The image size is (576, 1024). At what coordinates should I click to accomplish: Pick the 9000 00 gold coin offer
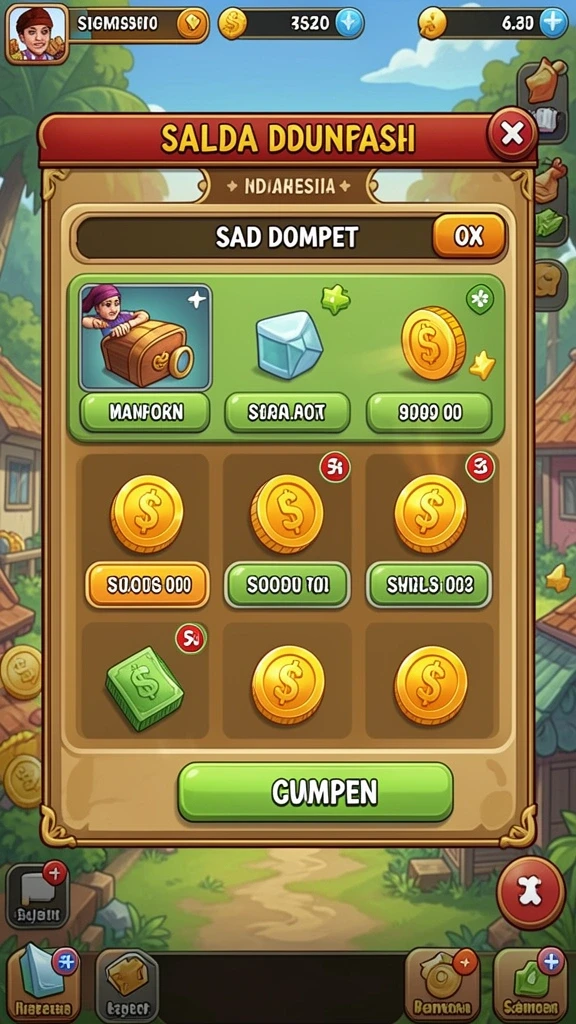click(x=429, y=412)
